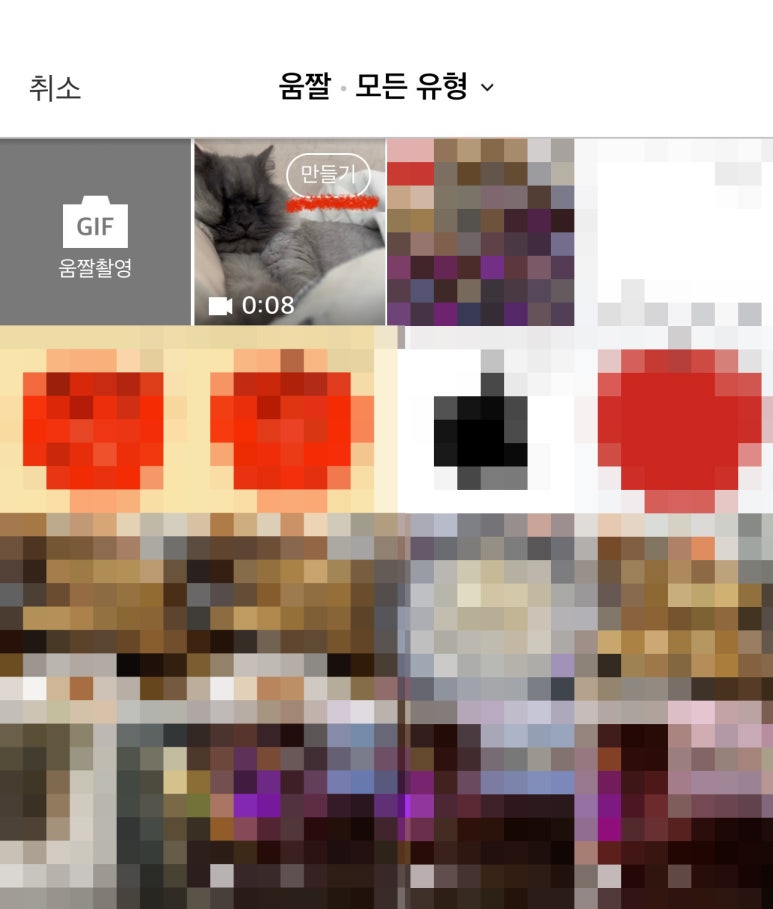
Task: Tap 만들기 on the cat video
Action: [328, 176]
